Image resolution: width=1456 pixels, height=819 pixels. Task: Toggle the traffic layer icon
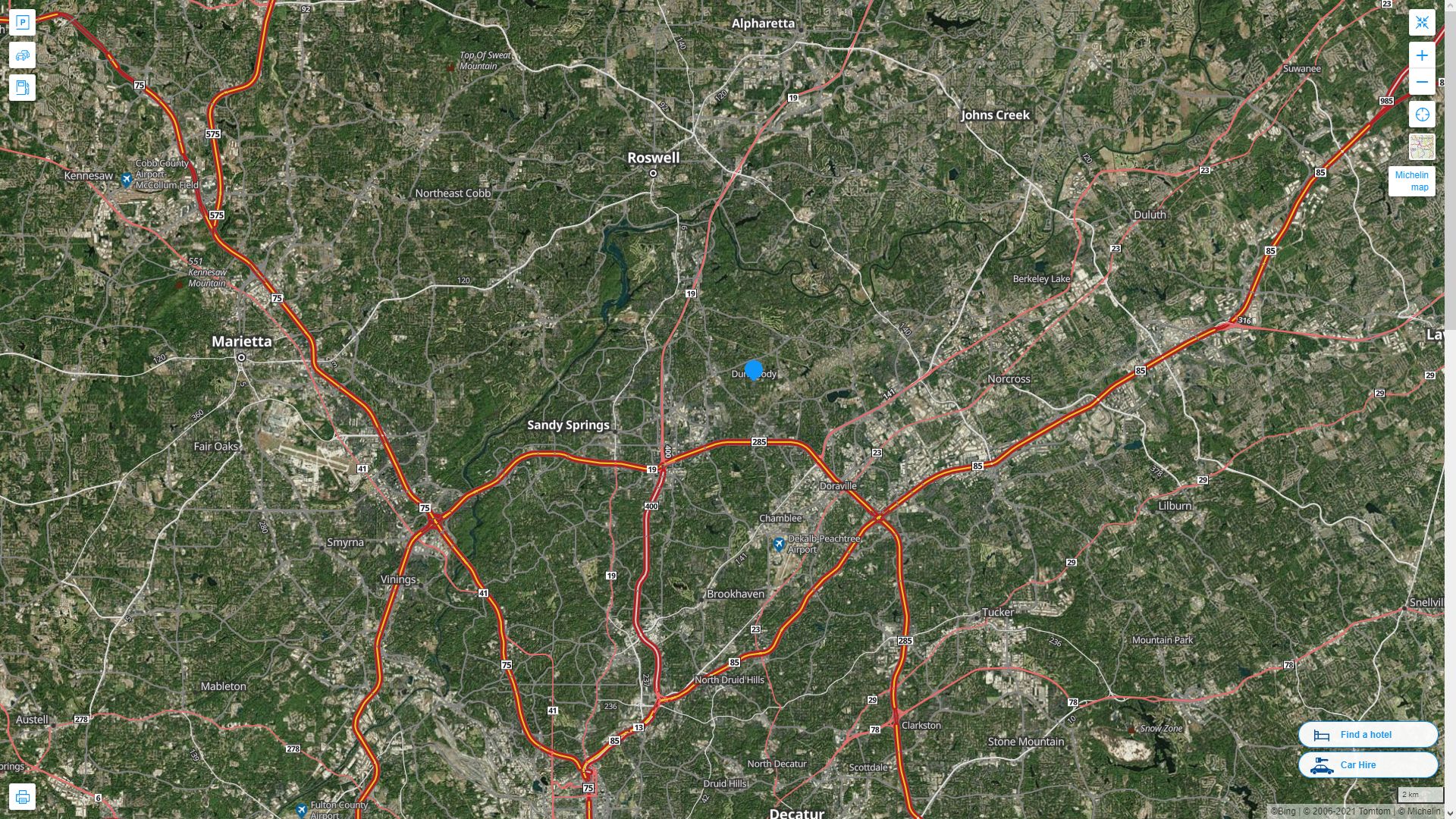click(x=22, y=55)
